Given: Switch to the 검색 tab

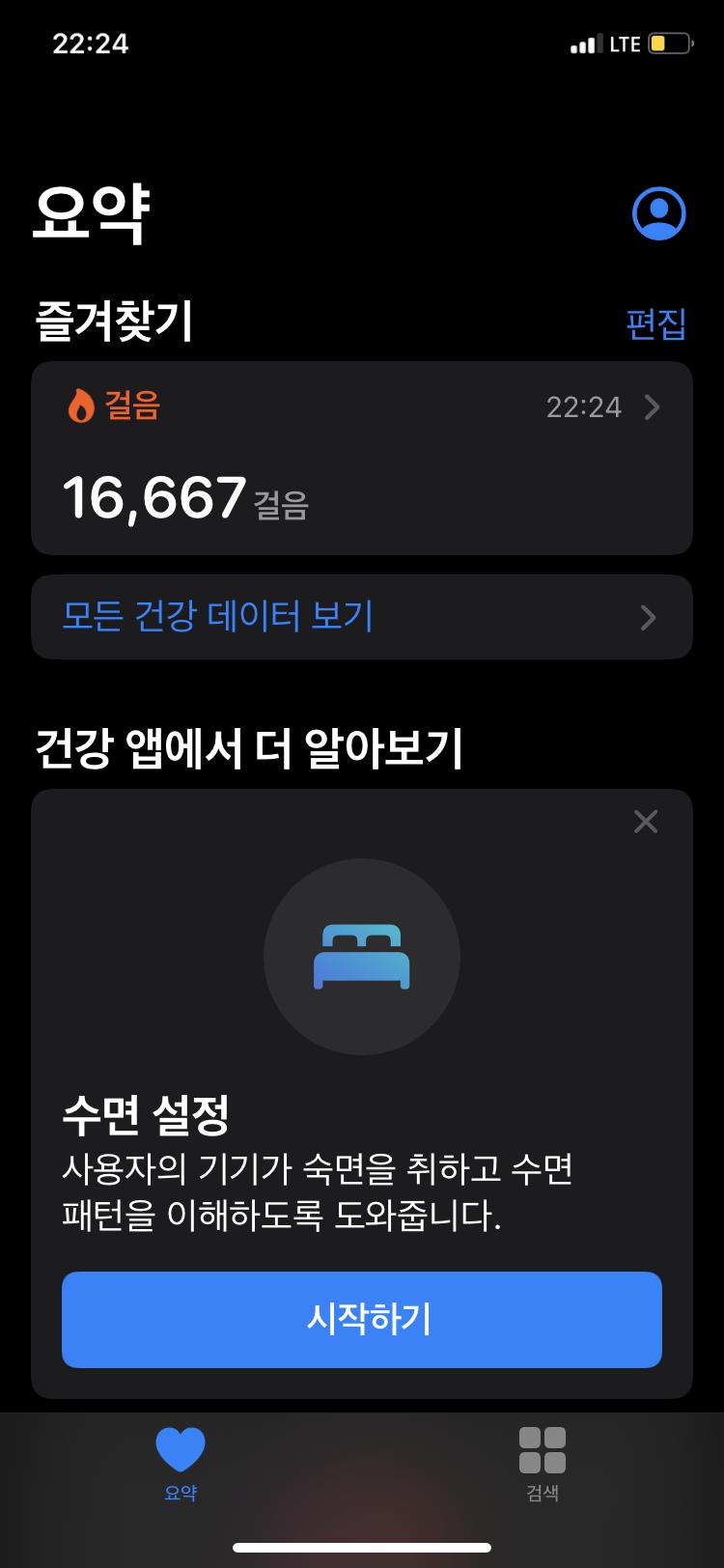Looking at the screenshot, I should 542,1463.
